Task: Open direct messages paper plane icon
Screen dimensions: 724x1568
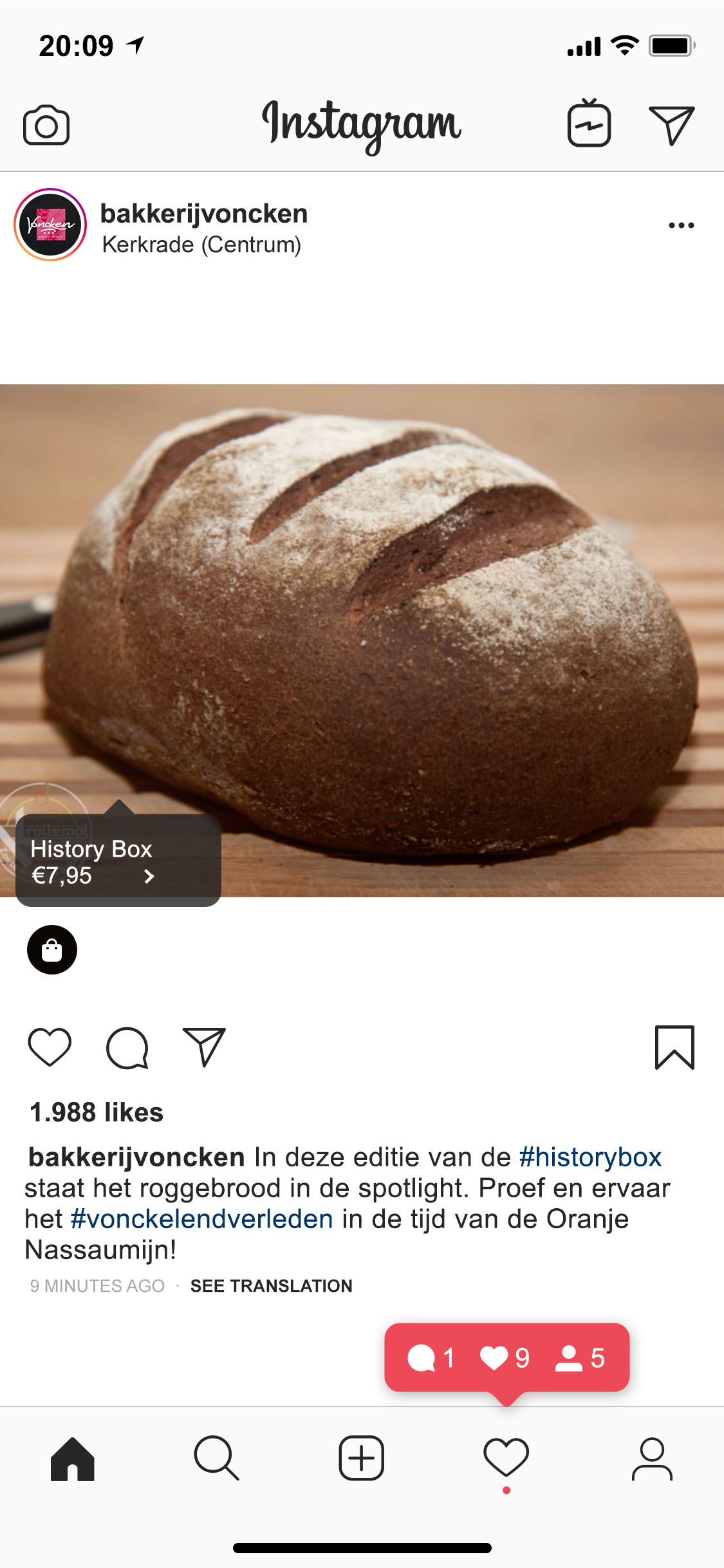Action: click(x=672, y=125)
